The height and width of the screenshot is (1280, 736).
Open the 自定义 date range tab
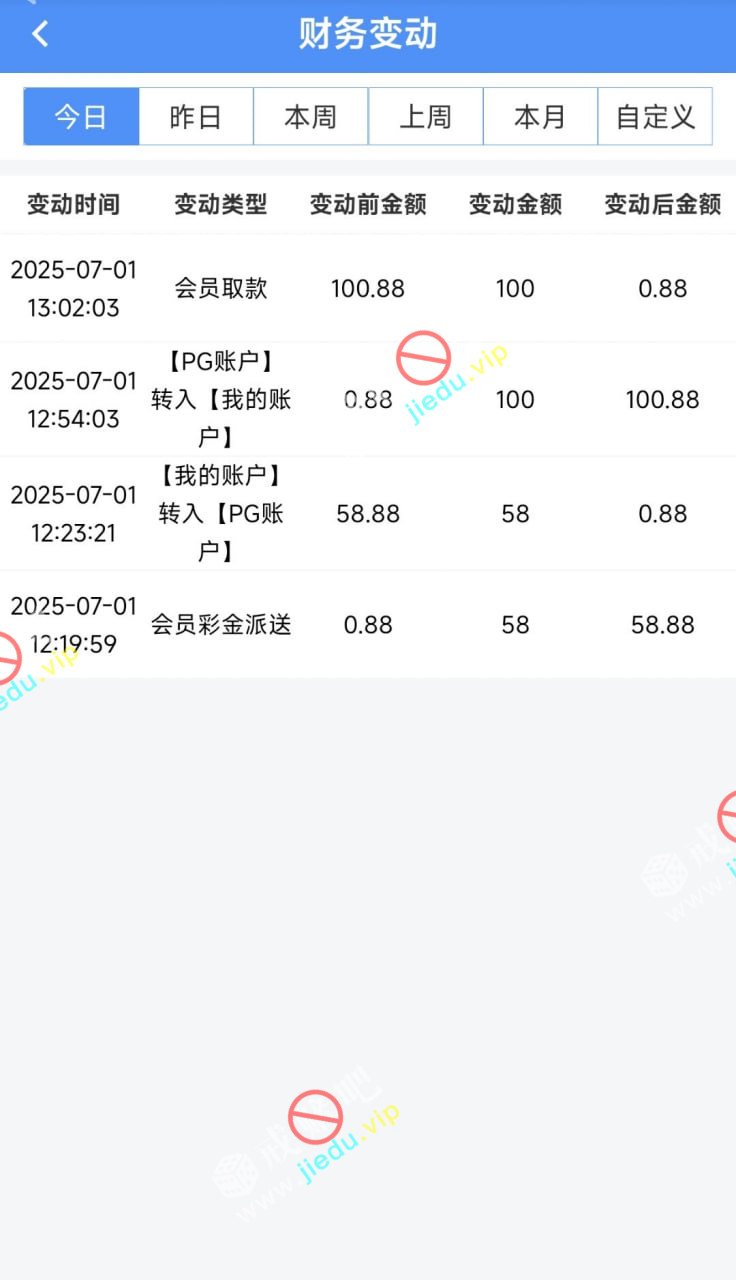(655, 117)
